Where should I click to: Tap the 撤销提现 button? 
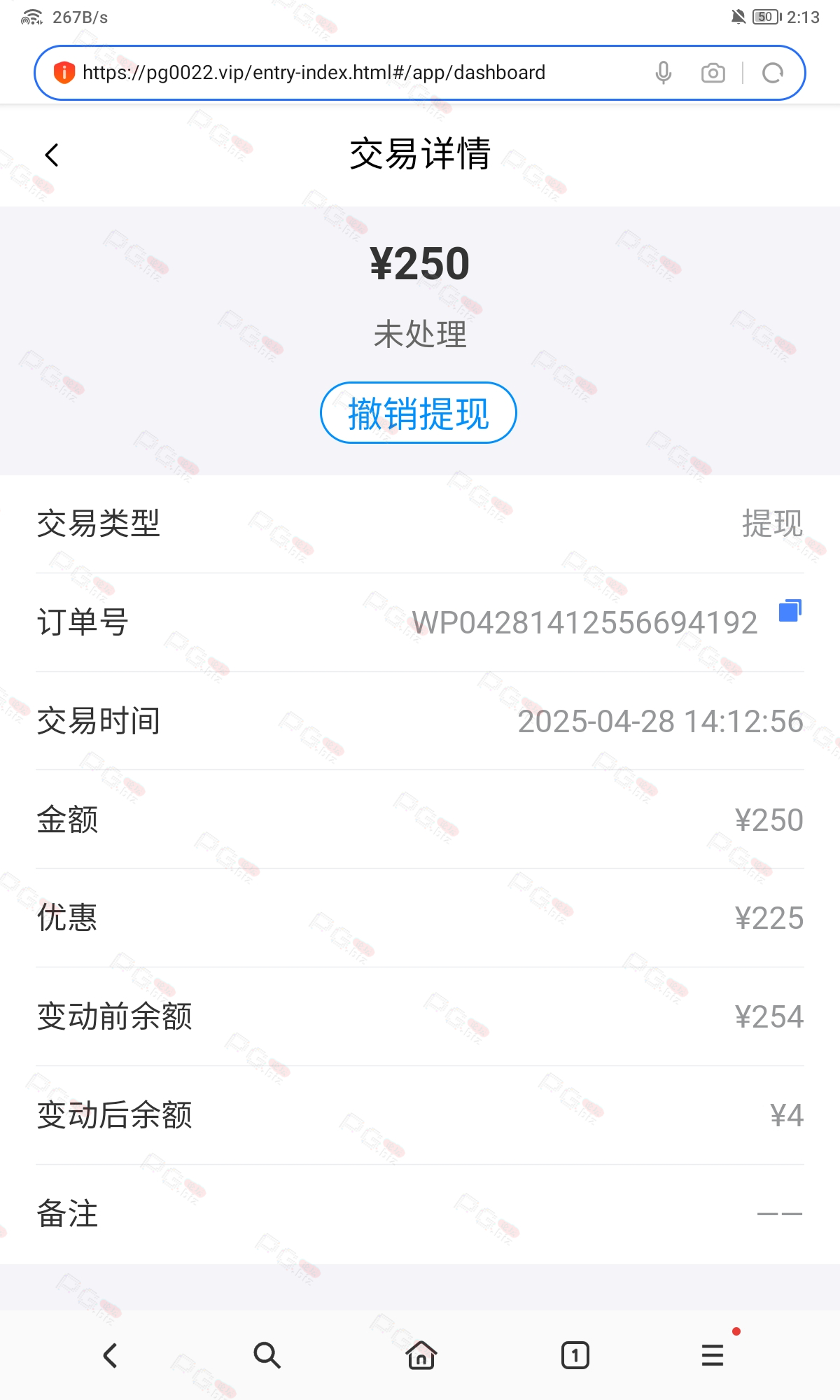(419, 413)
